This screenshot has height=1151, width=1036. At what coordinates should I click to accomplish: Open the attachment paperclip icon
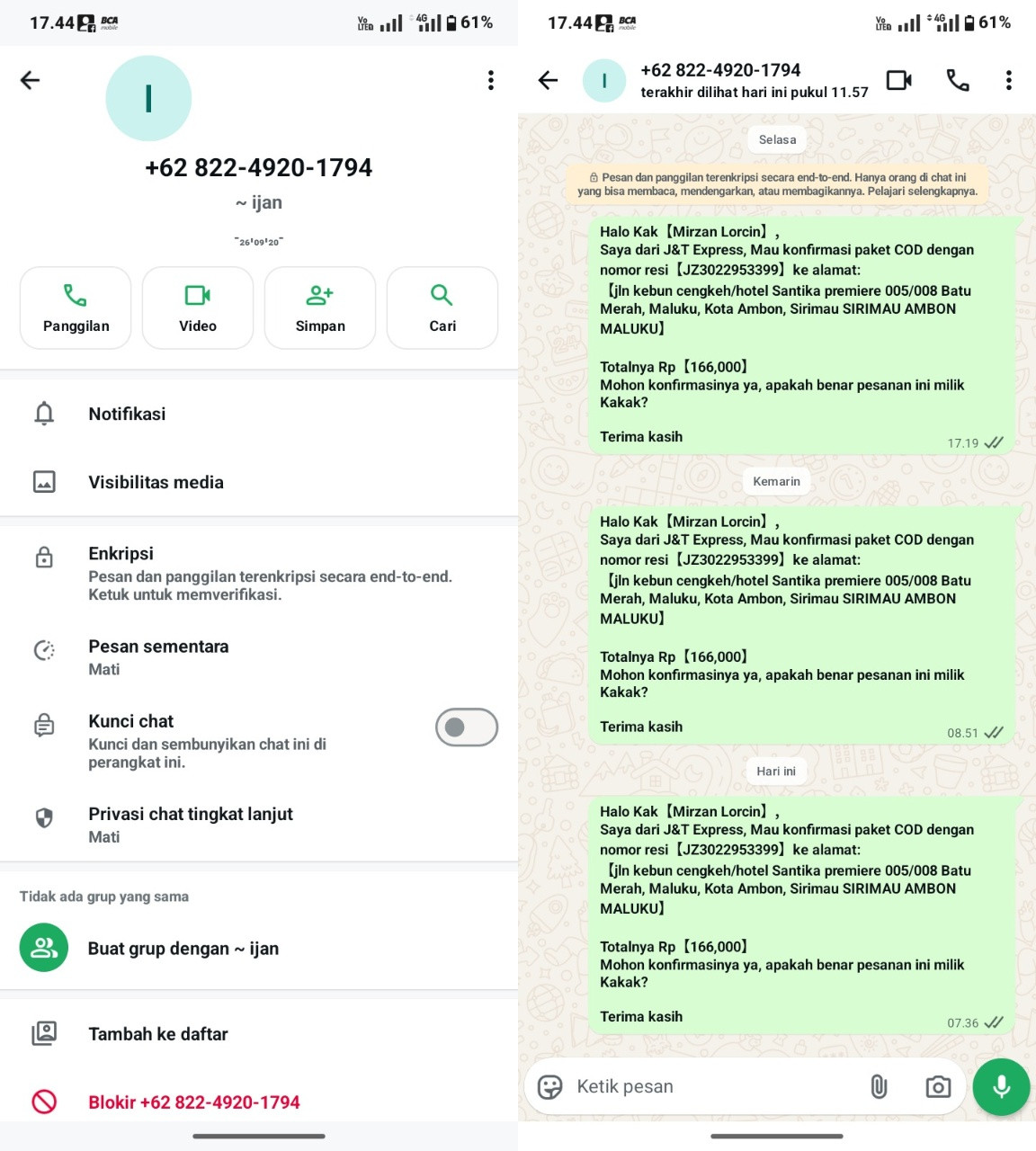[879, 1086]
